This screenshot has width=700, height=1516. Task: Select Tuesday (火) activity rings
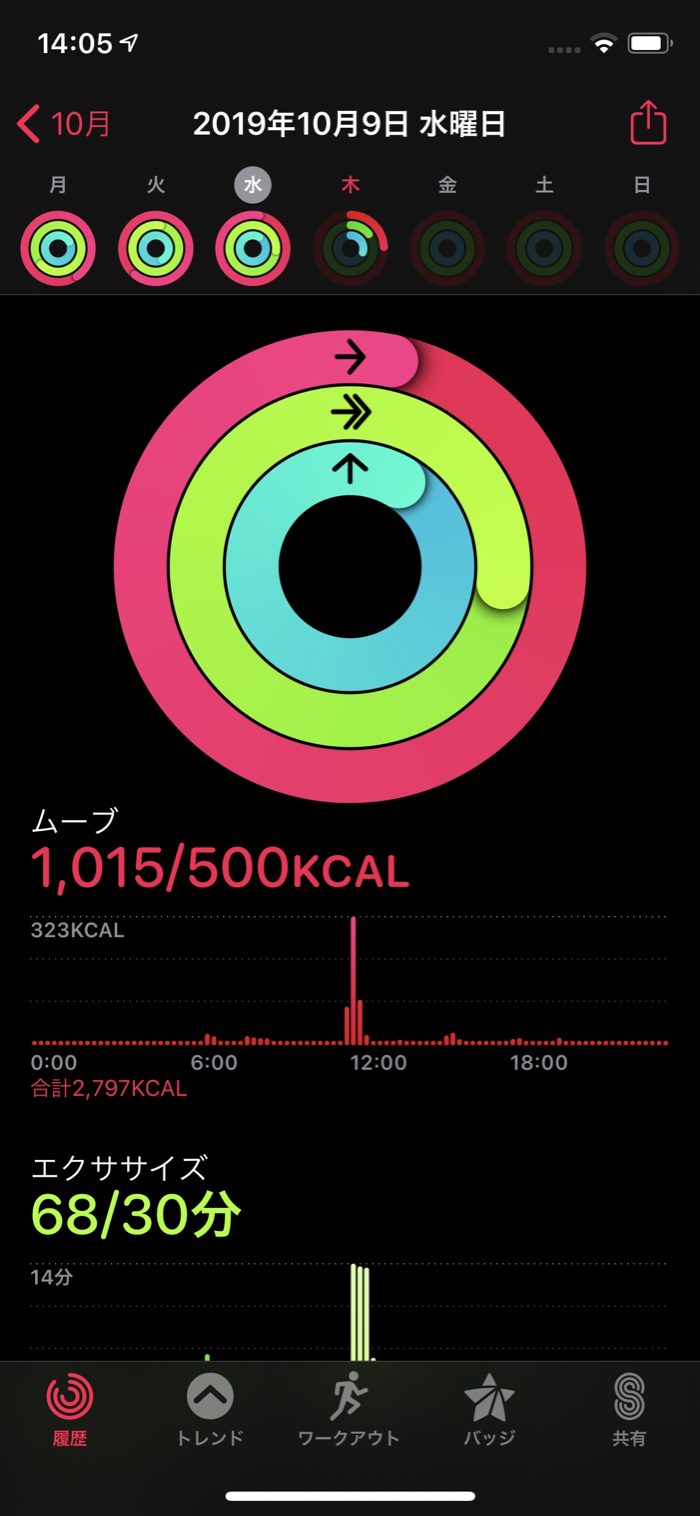(156, 248)
